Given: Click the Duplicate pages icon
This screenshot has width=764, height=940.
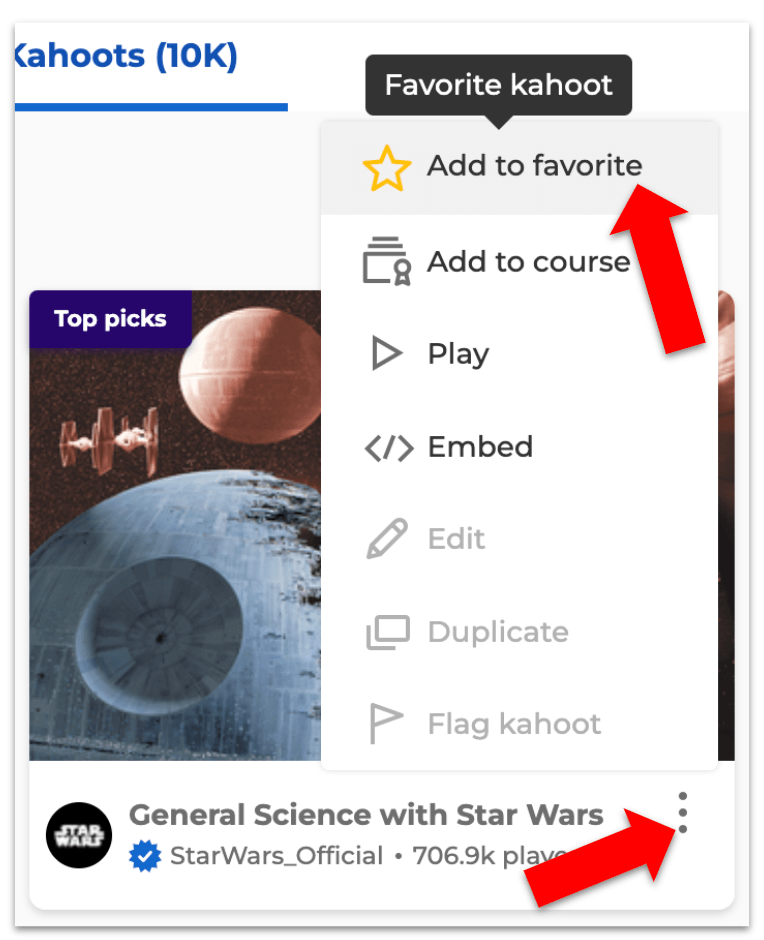Looking at the screenshot, I should click(388, 631).
